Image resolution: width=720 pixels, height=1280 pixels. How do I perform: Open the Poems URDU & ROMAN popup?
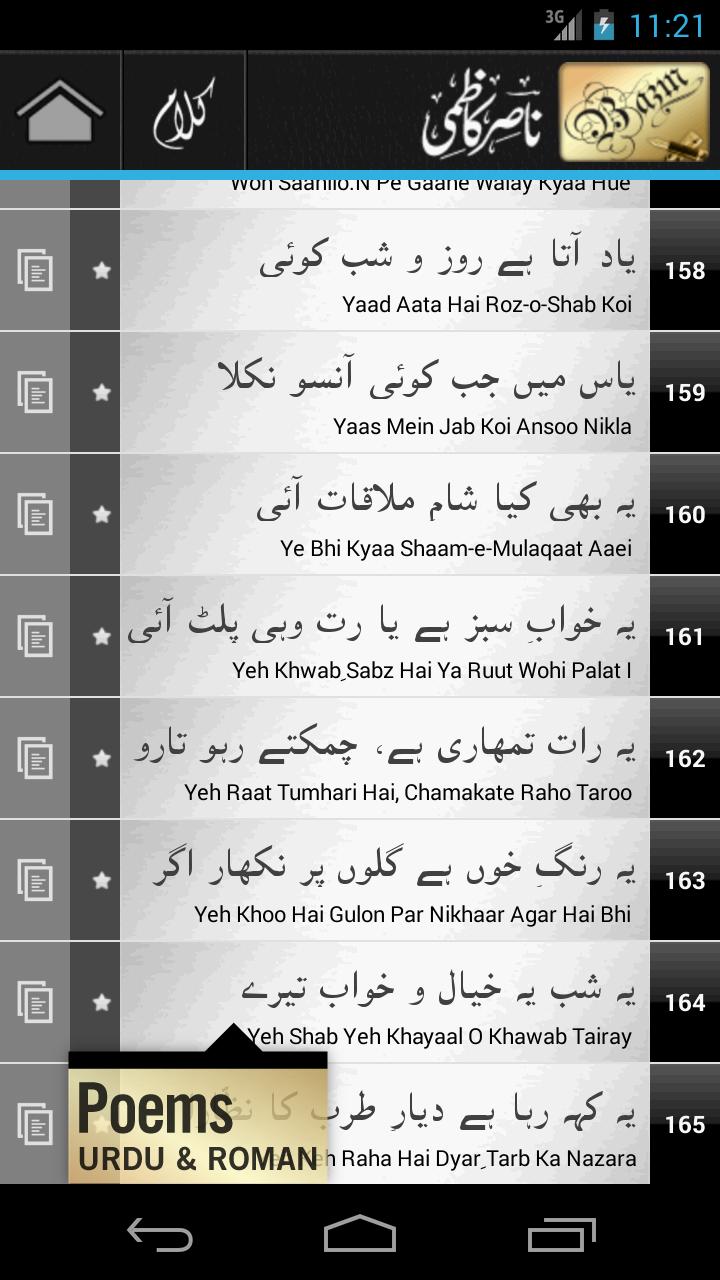(196, 1118)
